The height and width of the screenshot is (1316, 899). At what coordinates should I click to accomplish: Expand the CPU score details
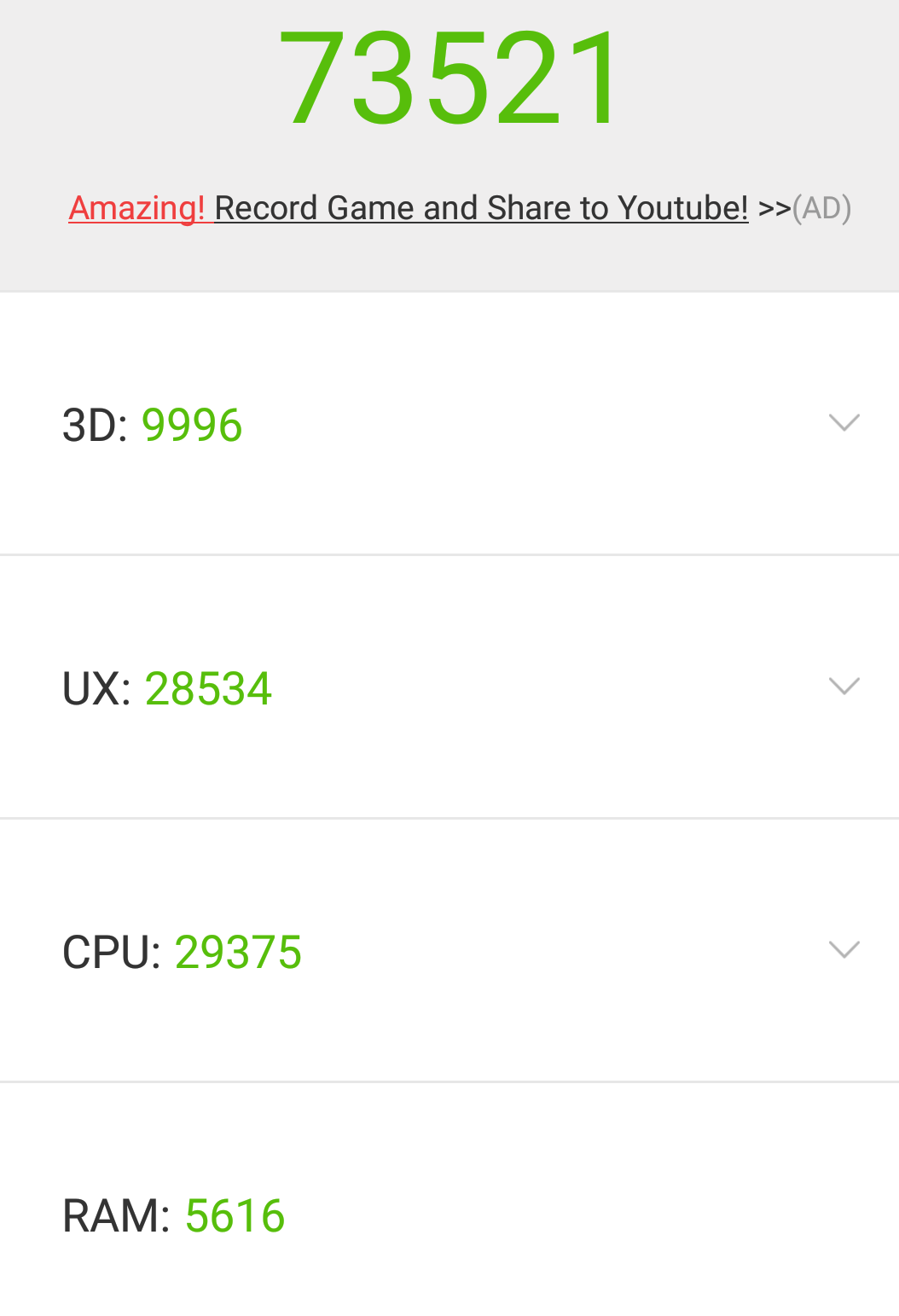click(844, 950)
